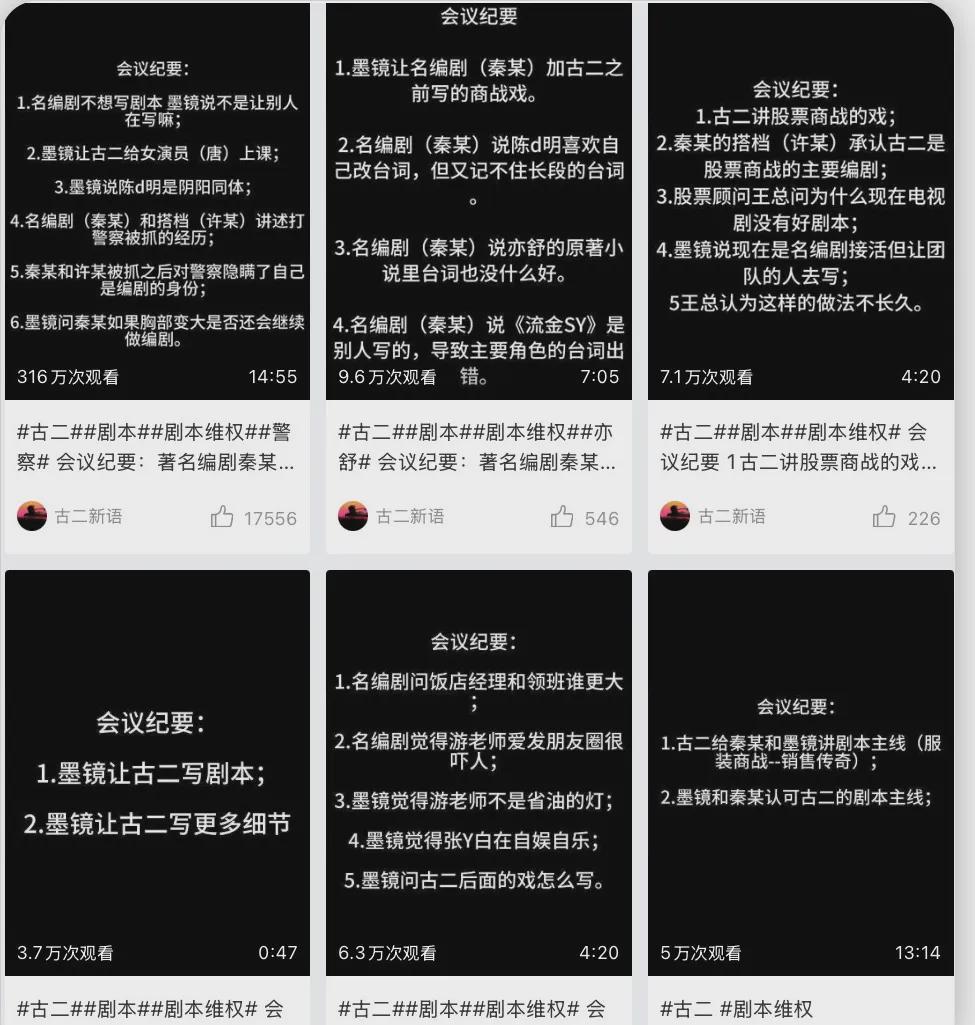Like the video with 226 likes
Image resolution: width=975 pixels, height=1025 pixels.
tap(884, 517)
